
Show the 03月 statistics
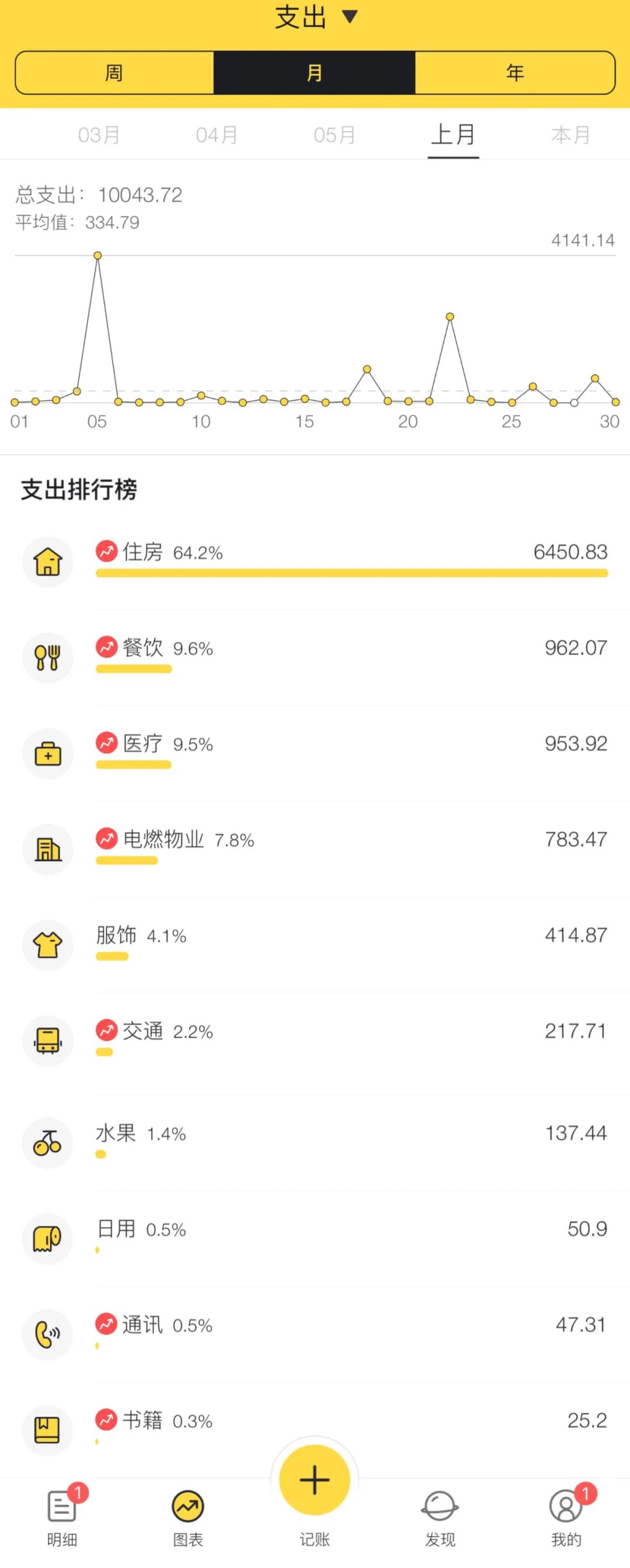coord(99,135)
